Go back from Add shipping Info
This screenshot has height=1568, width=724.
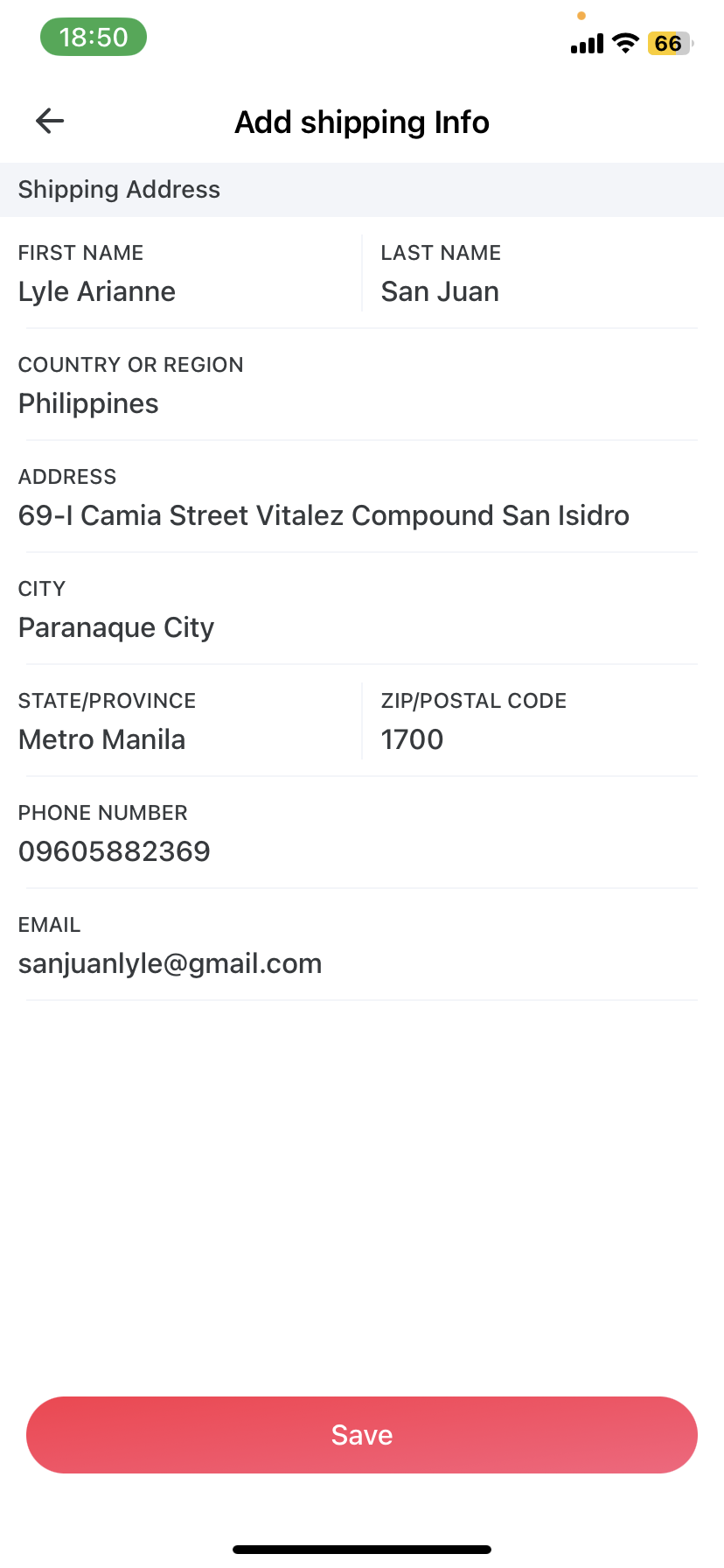point(50,121)
